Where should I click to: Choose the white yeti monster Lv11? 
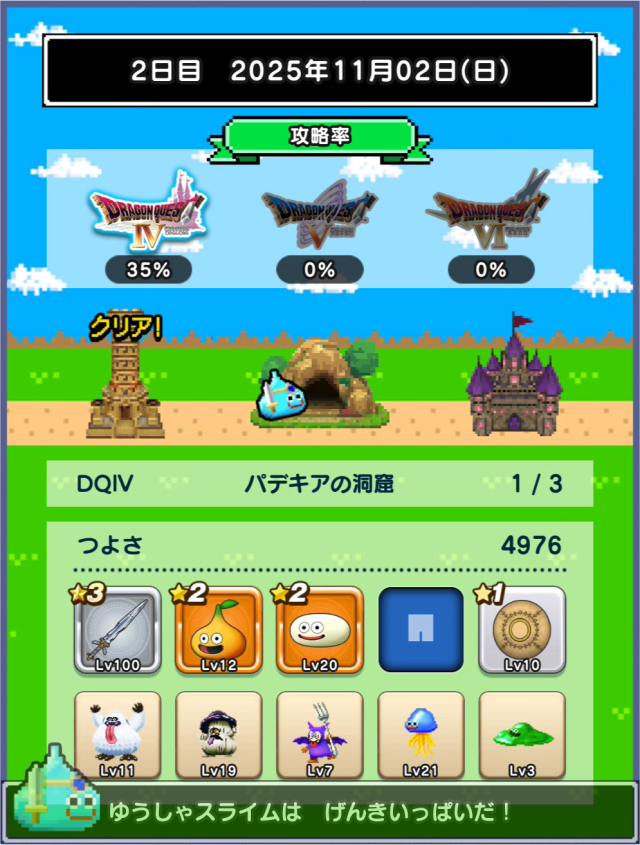tap(117, 735)
